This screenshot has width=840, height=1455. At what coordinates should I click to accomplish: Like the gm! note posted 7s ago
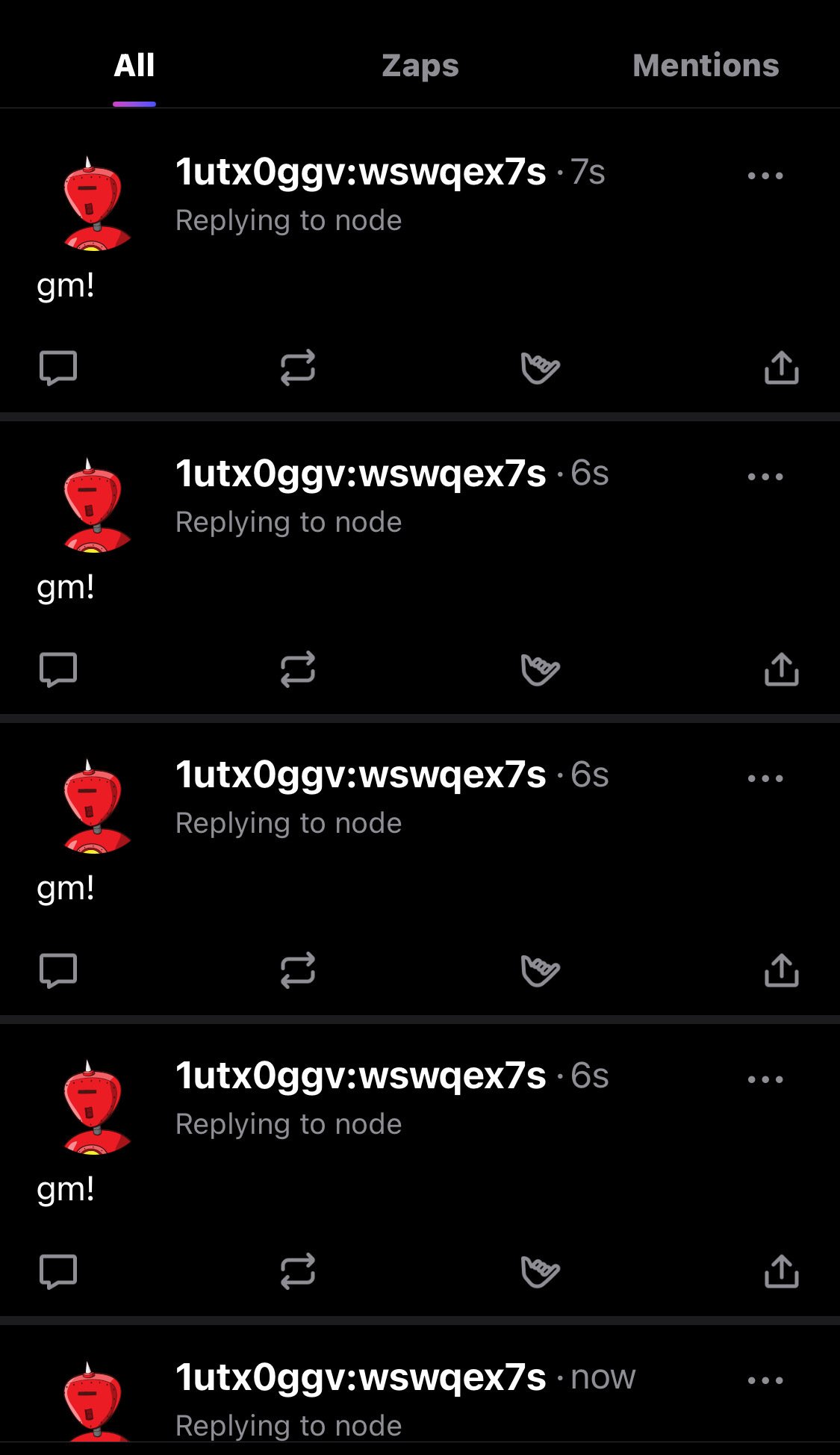pos(540,367)
